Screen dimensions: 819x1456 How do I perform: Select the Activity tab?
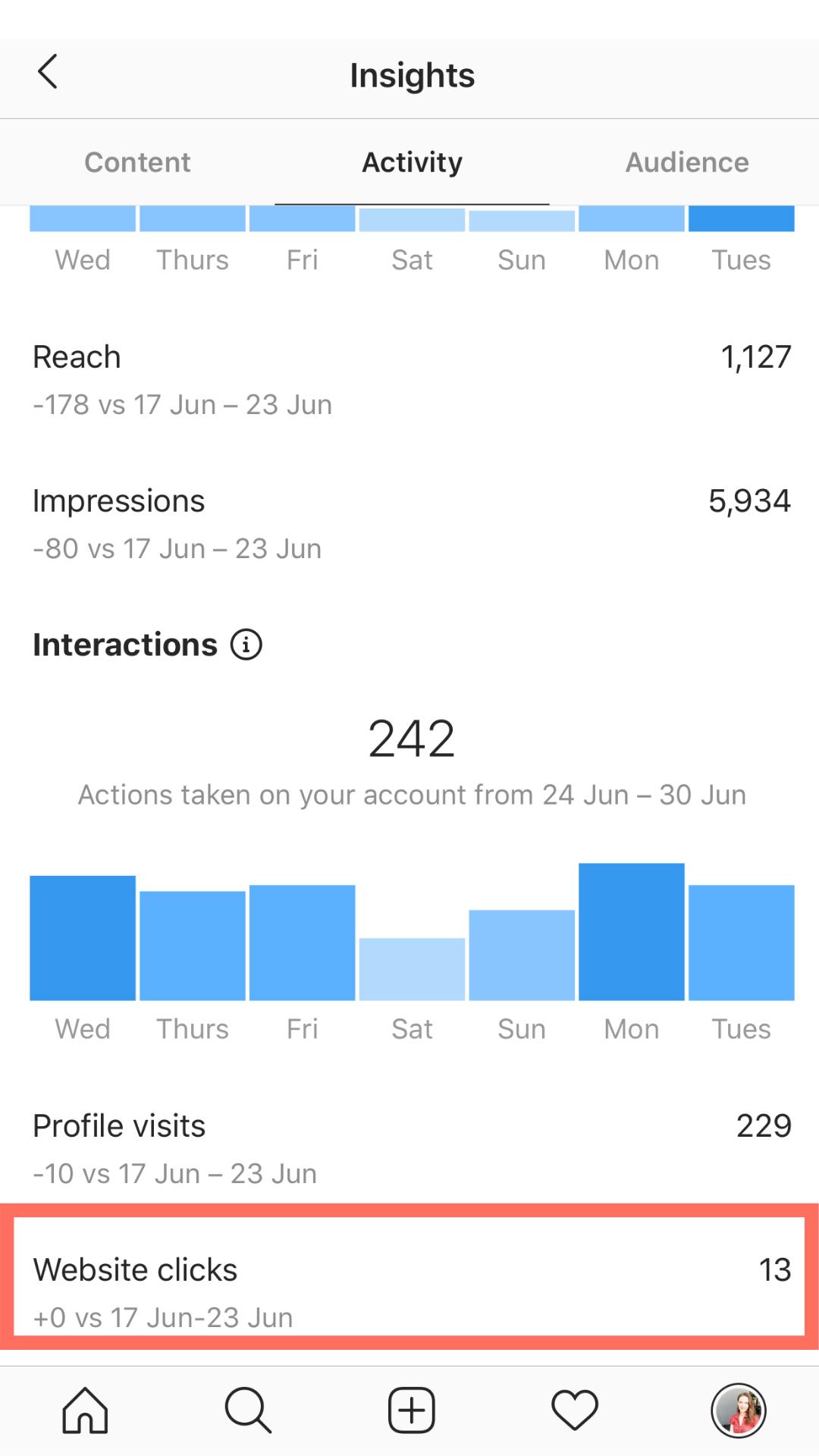coord(412,162)
